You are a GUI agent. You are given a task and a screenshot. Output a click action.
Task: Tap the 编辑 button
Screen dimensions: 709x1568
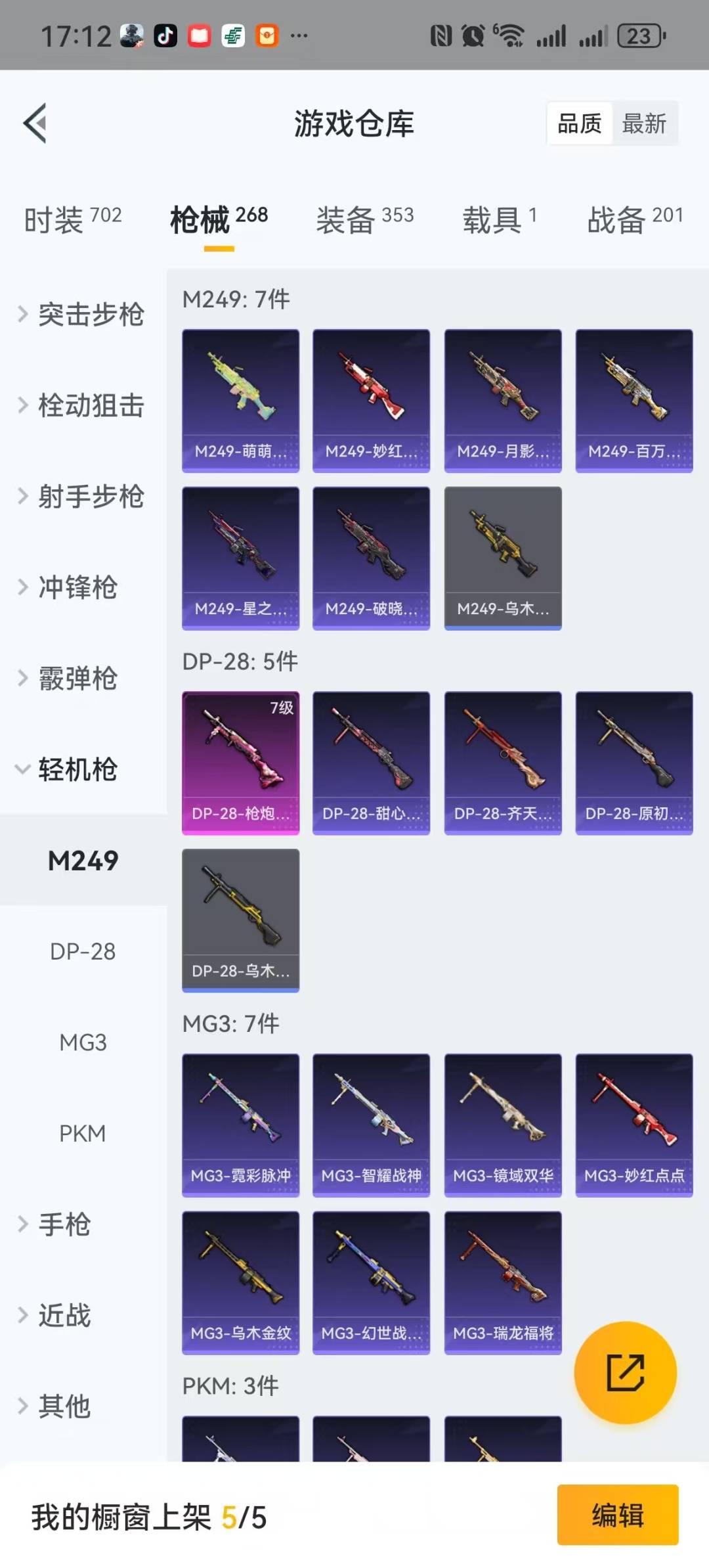pyautogui.click(x=617, y=1515)
